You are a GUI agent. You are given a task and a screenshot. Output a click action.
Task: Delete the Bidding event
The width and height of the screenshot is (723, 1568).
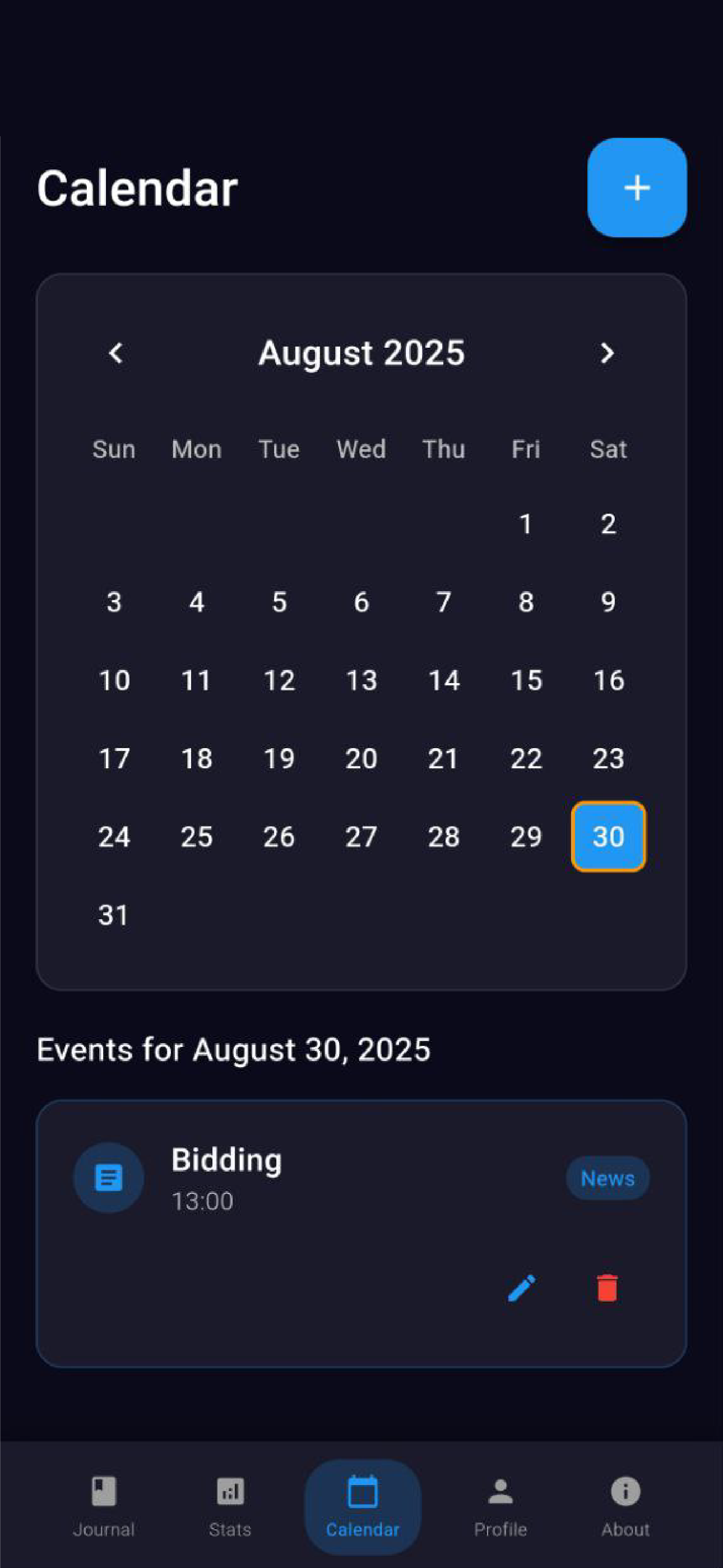(x=607, y=1288)
